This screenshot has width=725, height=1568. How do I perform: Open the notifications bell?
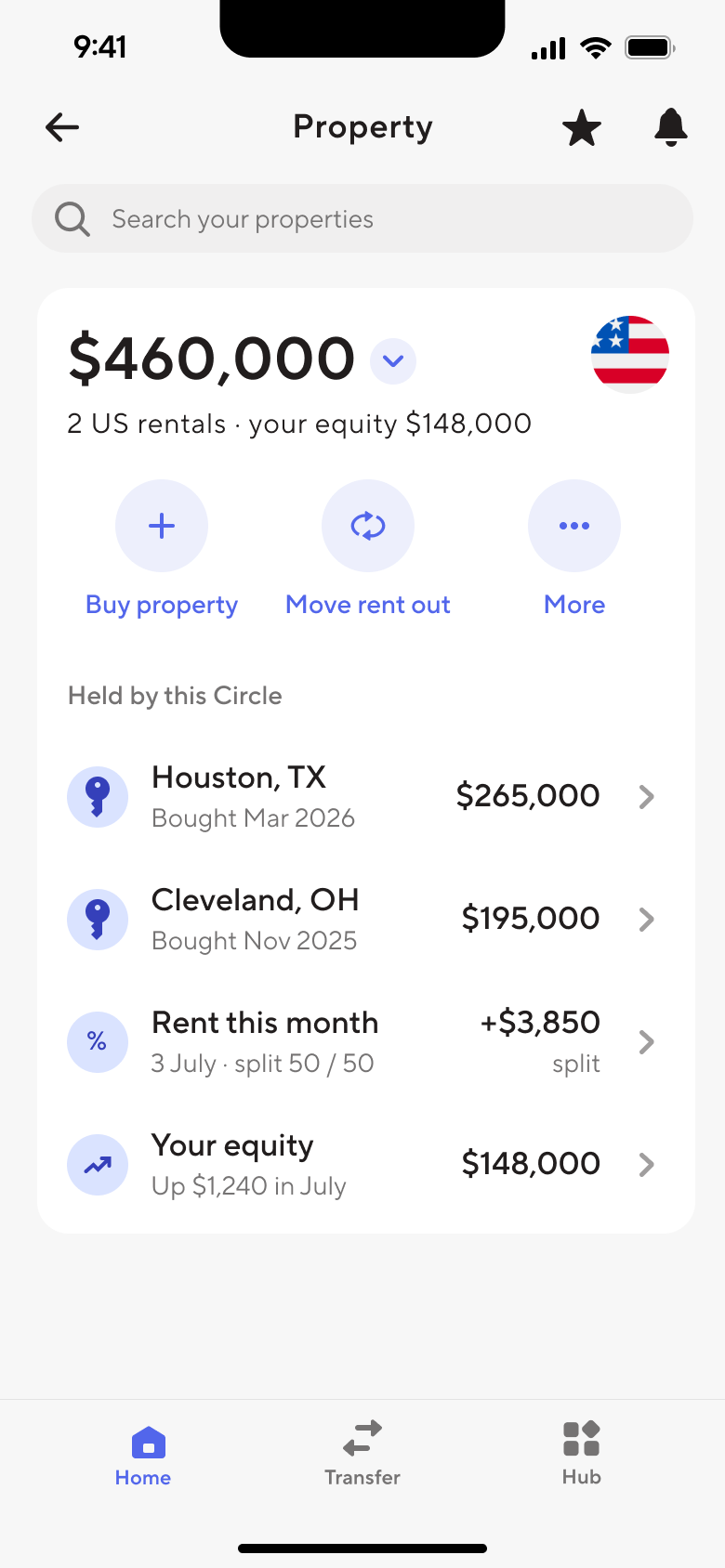[x=670, y=127]
